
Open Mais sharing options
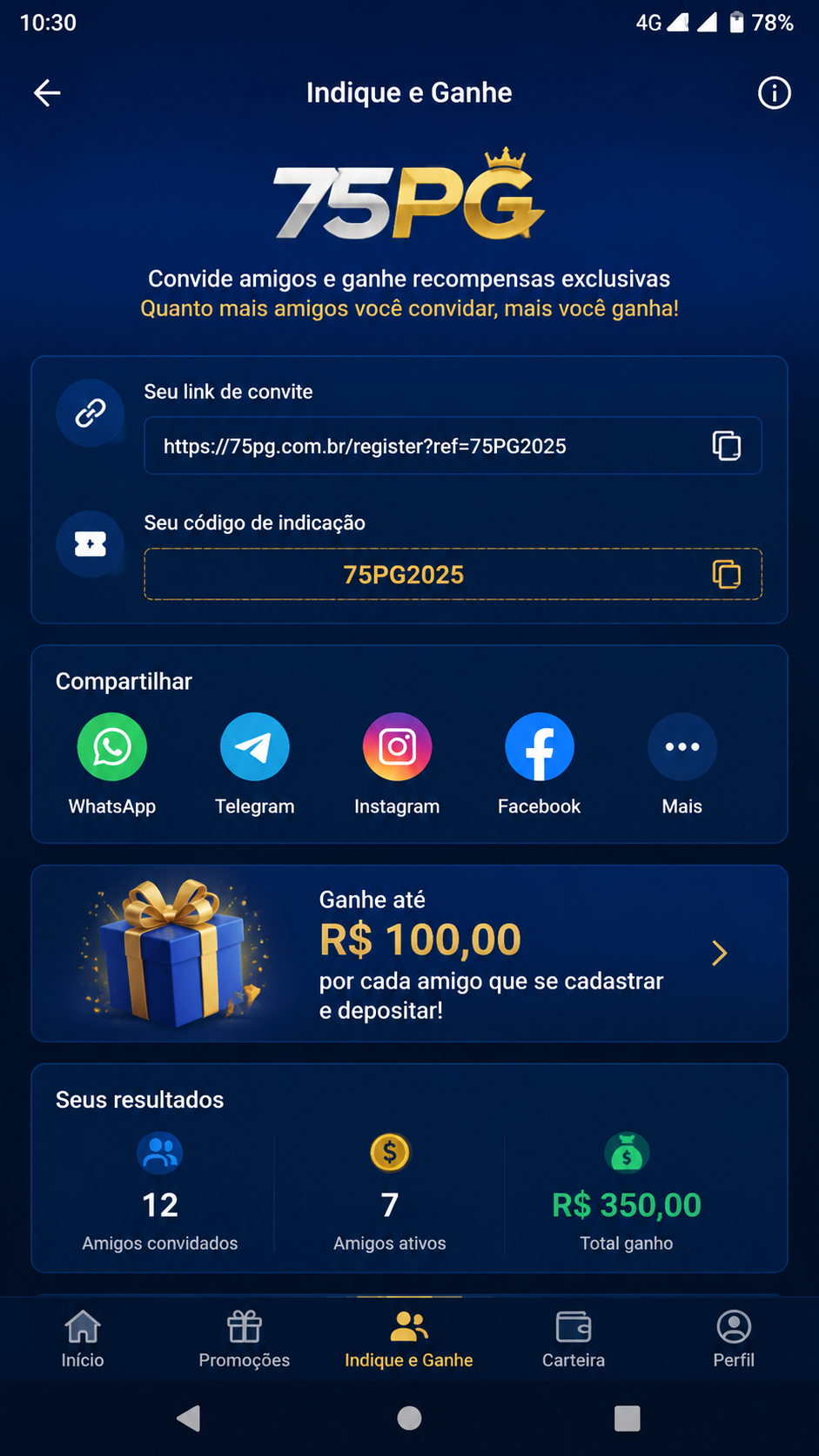coord(682,764)
